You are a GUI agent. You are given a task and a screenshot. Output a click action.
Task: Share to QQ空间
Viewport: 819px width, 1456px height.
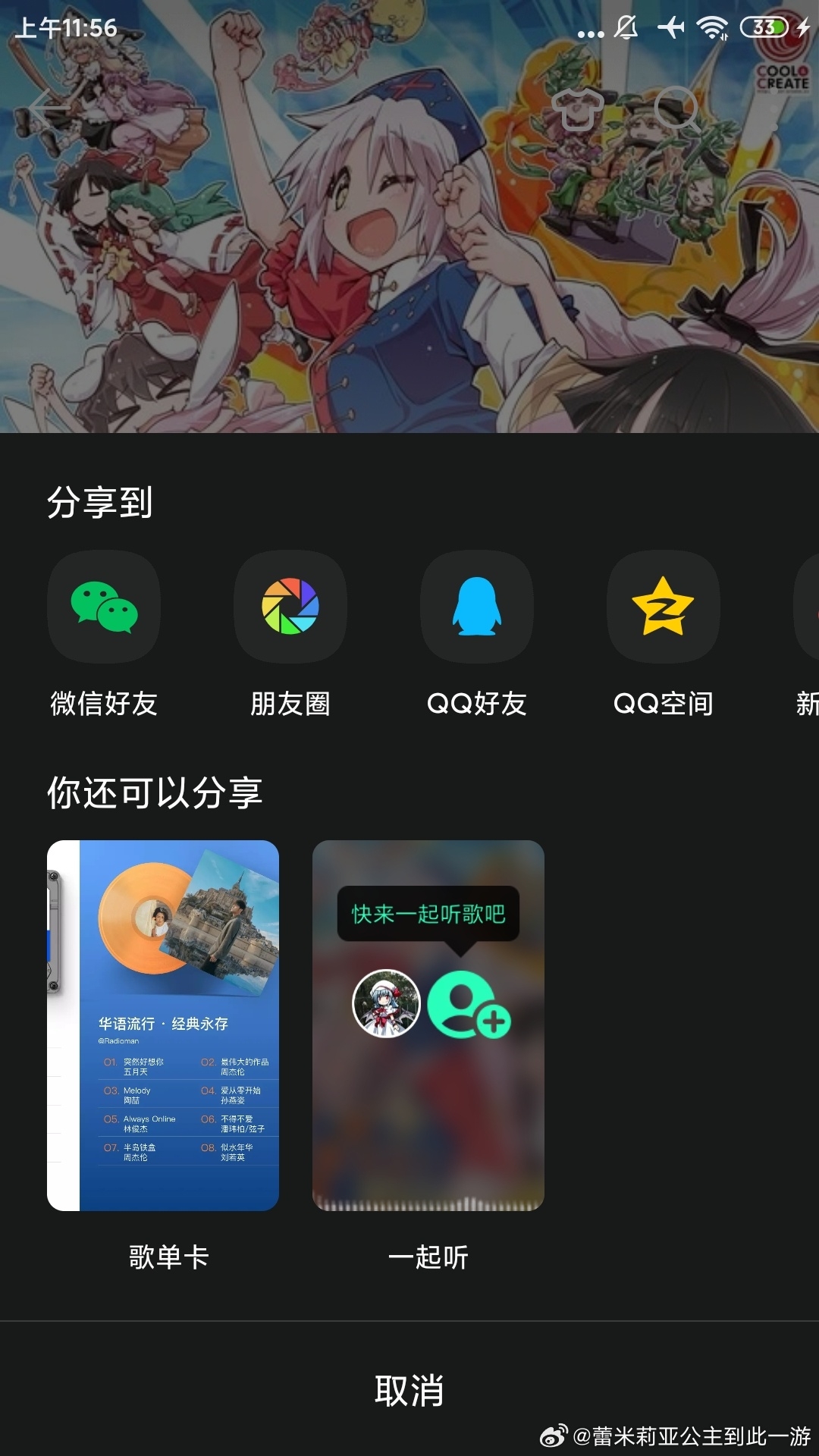coord(664,607)
